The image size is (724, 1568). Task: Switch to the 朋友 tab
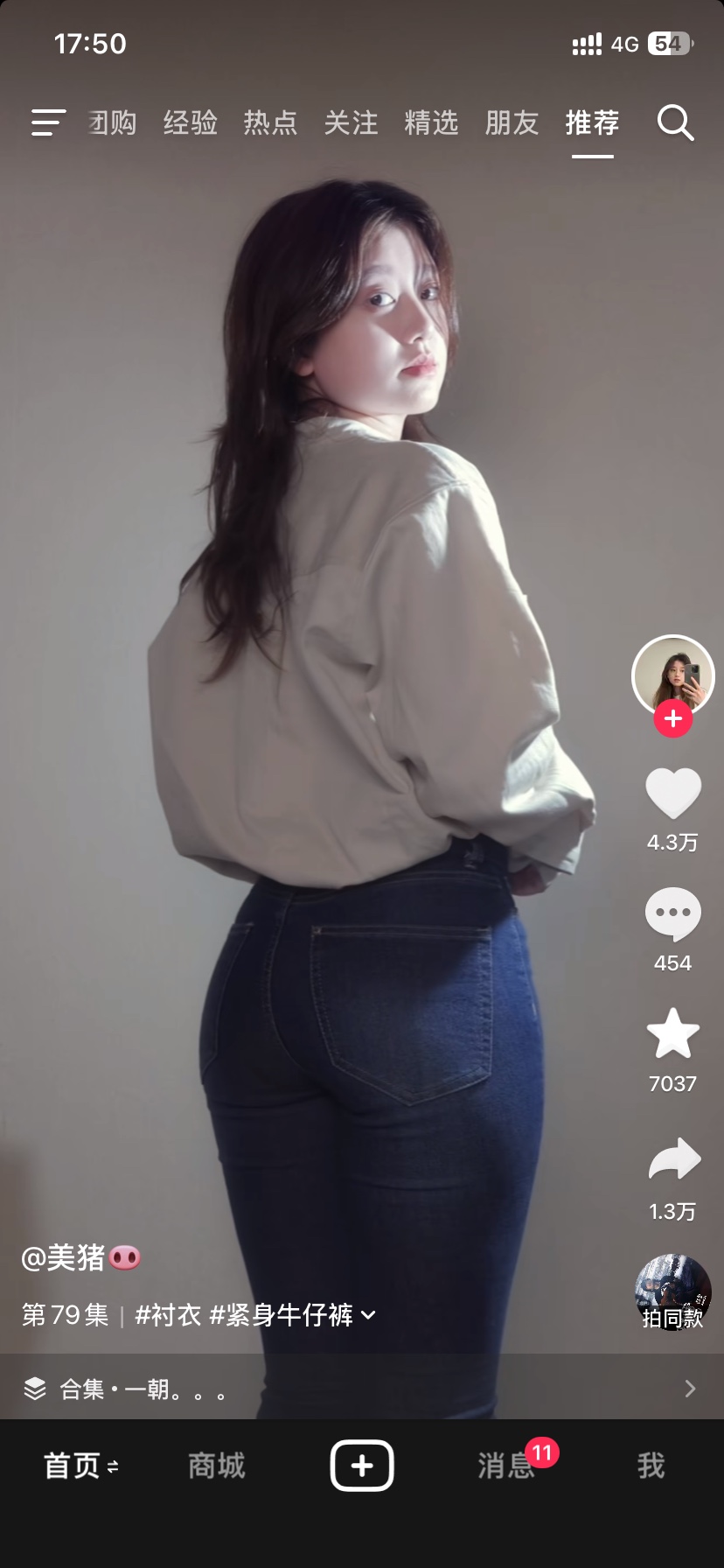coord(512,122)
